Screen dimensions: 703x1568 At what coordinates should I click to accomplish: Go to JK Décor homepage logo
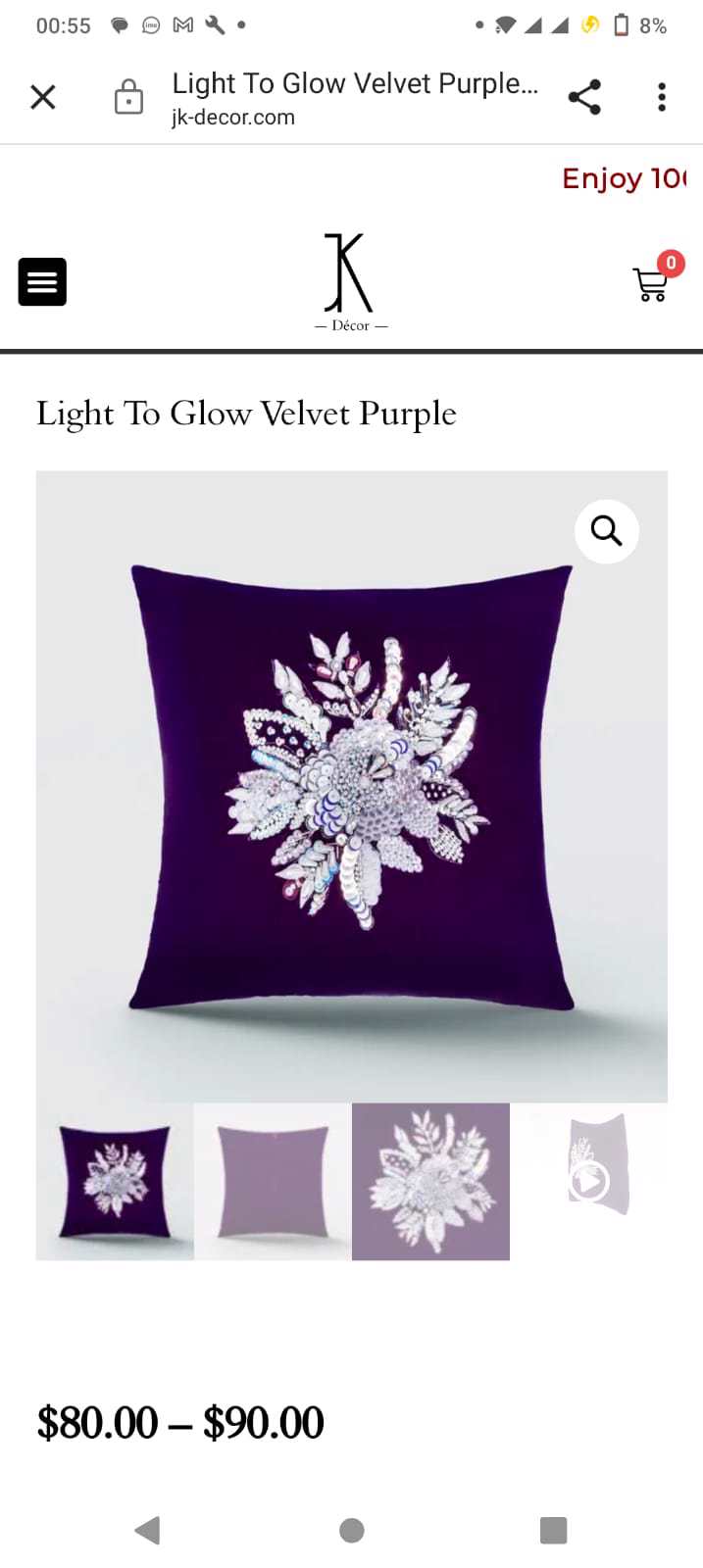350,282
